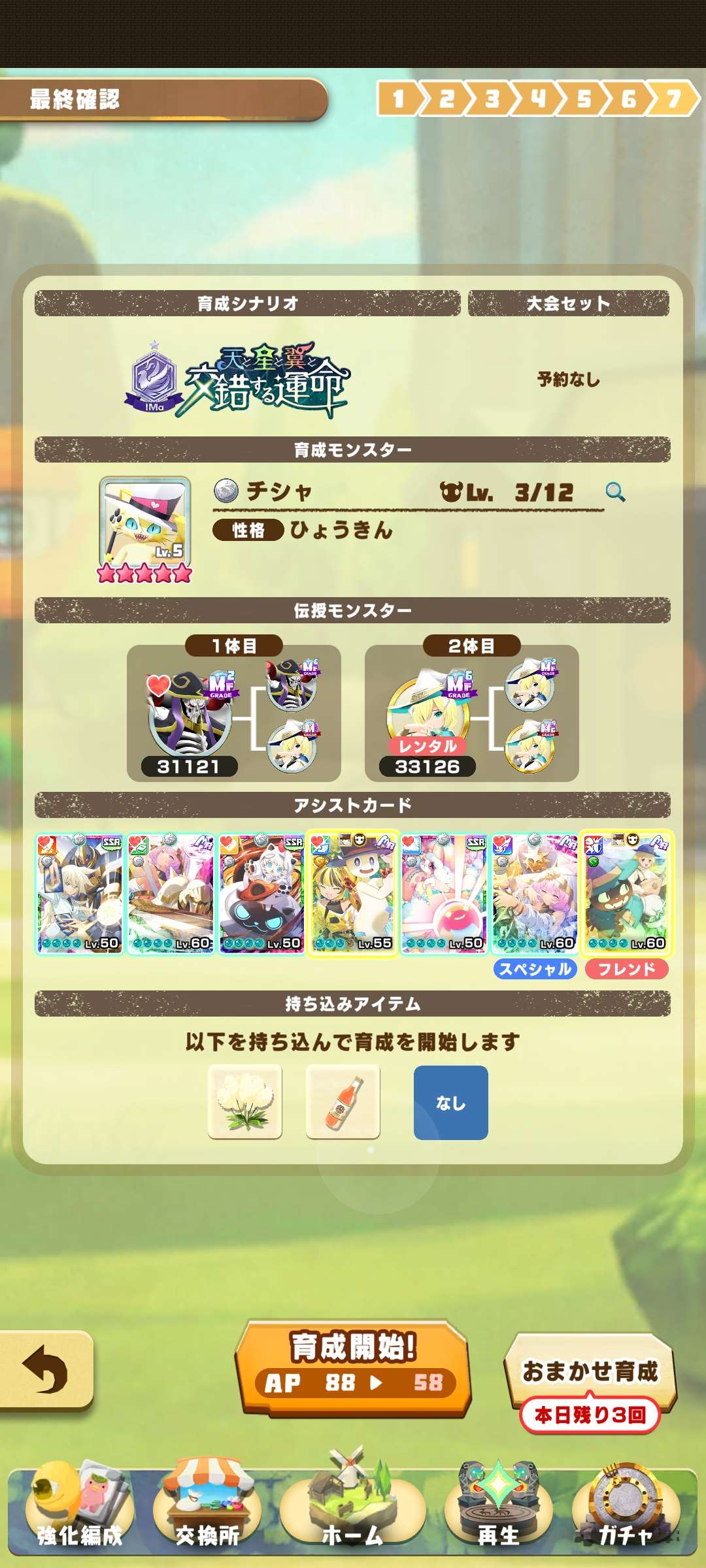
Task: Select the orange bottle carry-in item
Action: [x=343, y=1102]
